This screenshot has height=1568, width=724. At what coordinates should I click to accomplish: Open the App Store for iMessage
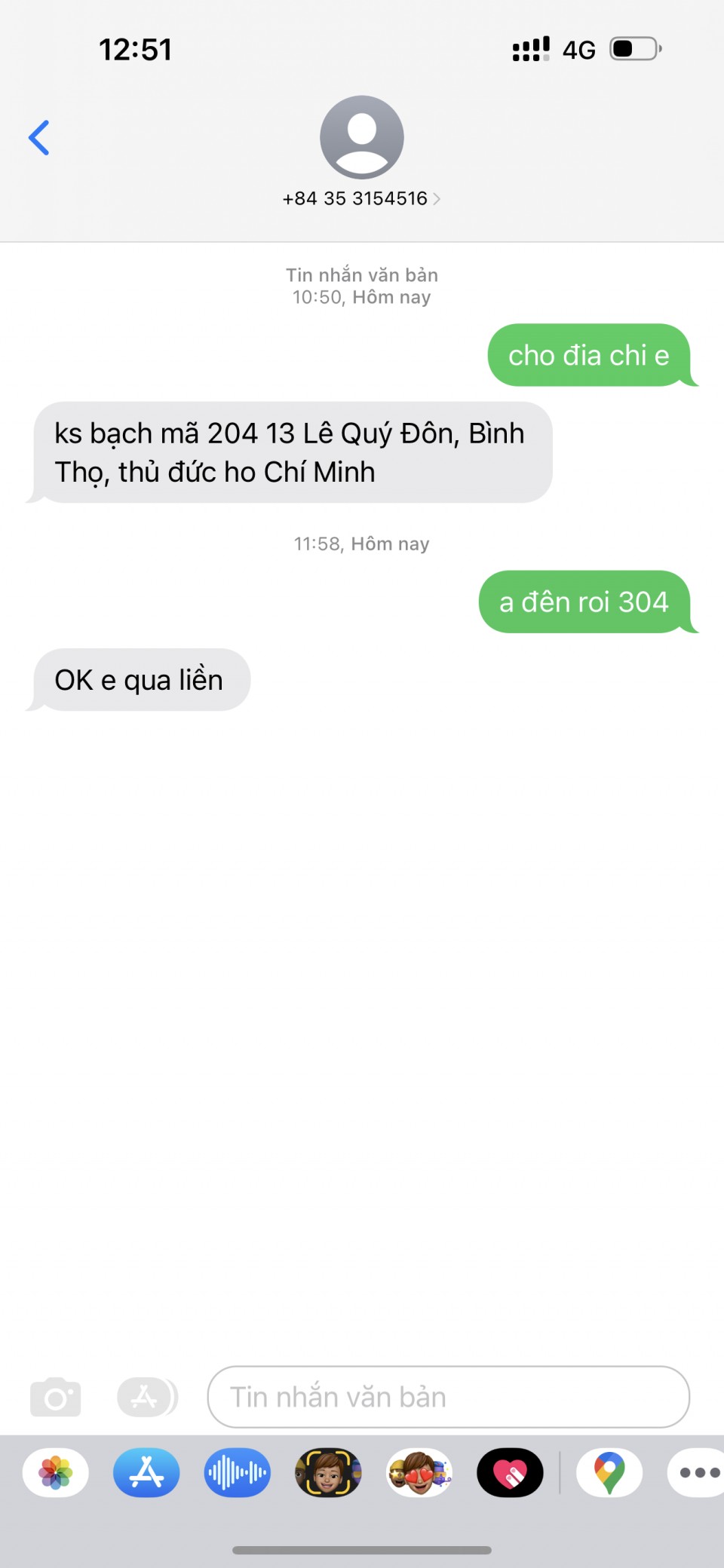(146, 1472)
